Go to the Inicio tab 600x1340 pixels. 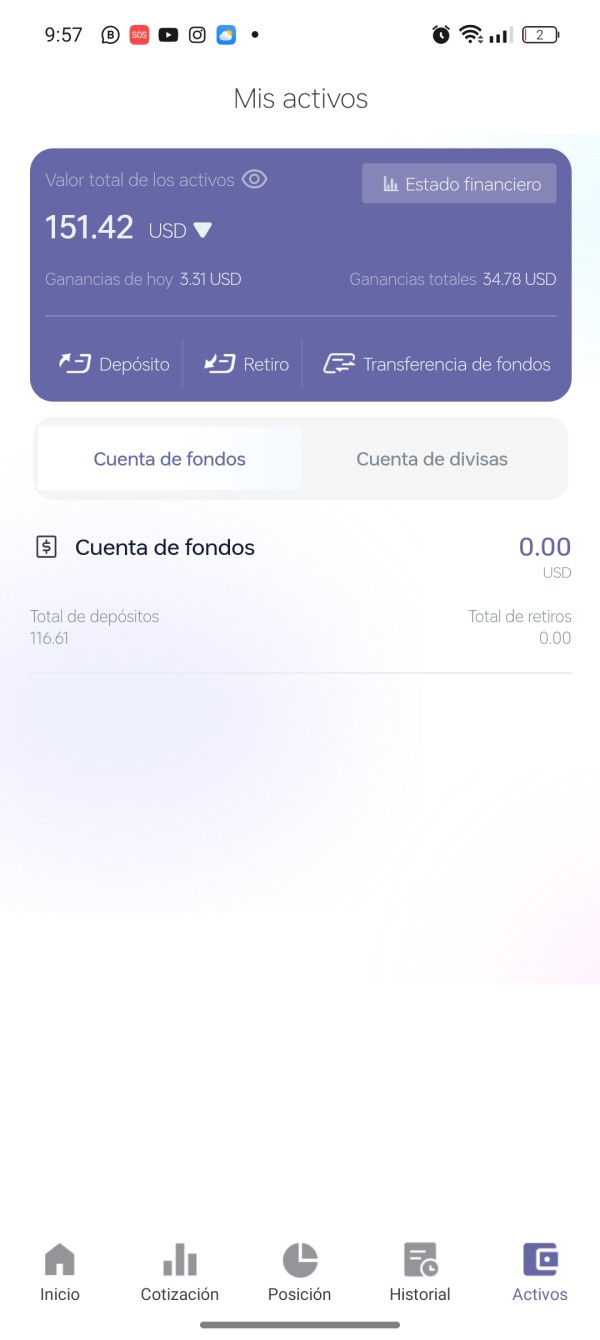point(60,1273)
